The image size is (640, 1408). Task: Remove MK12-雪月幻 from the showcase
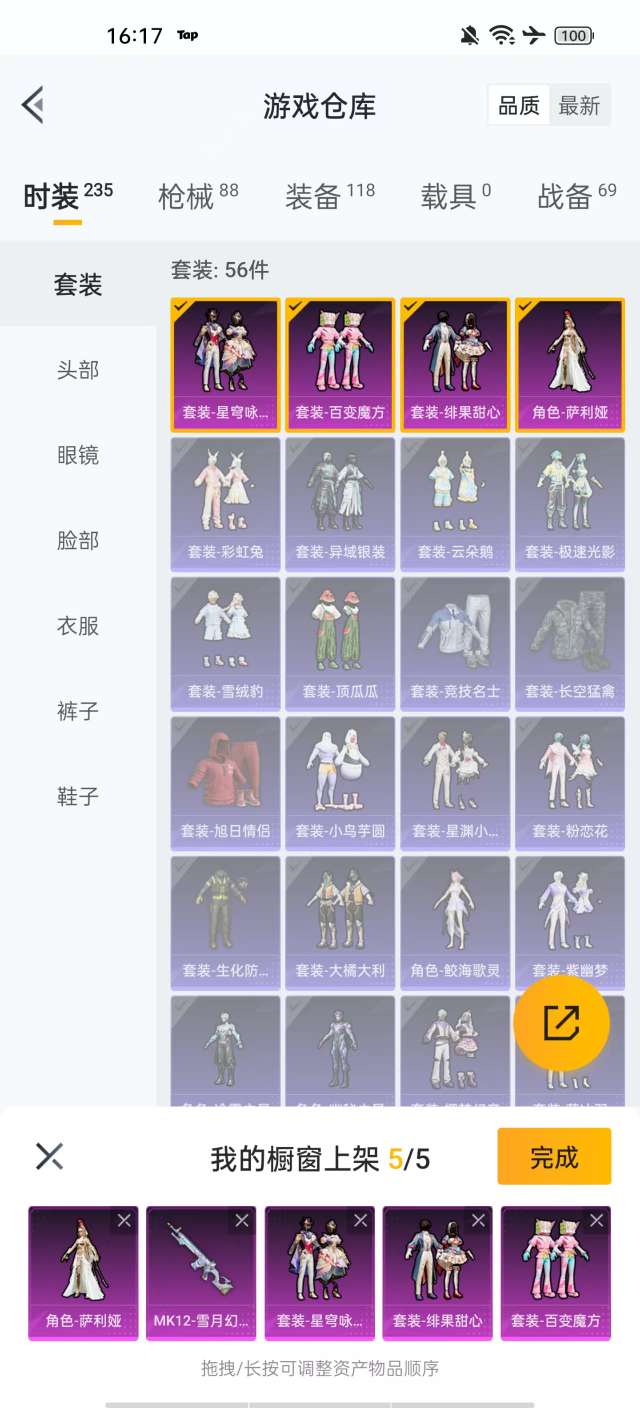242,1220
